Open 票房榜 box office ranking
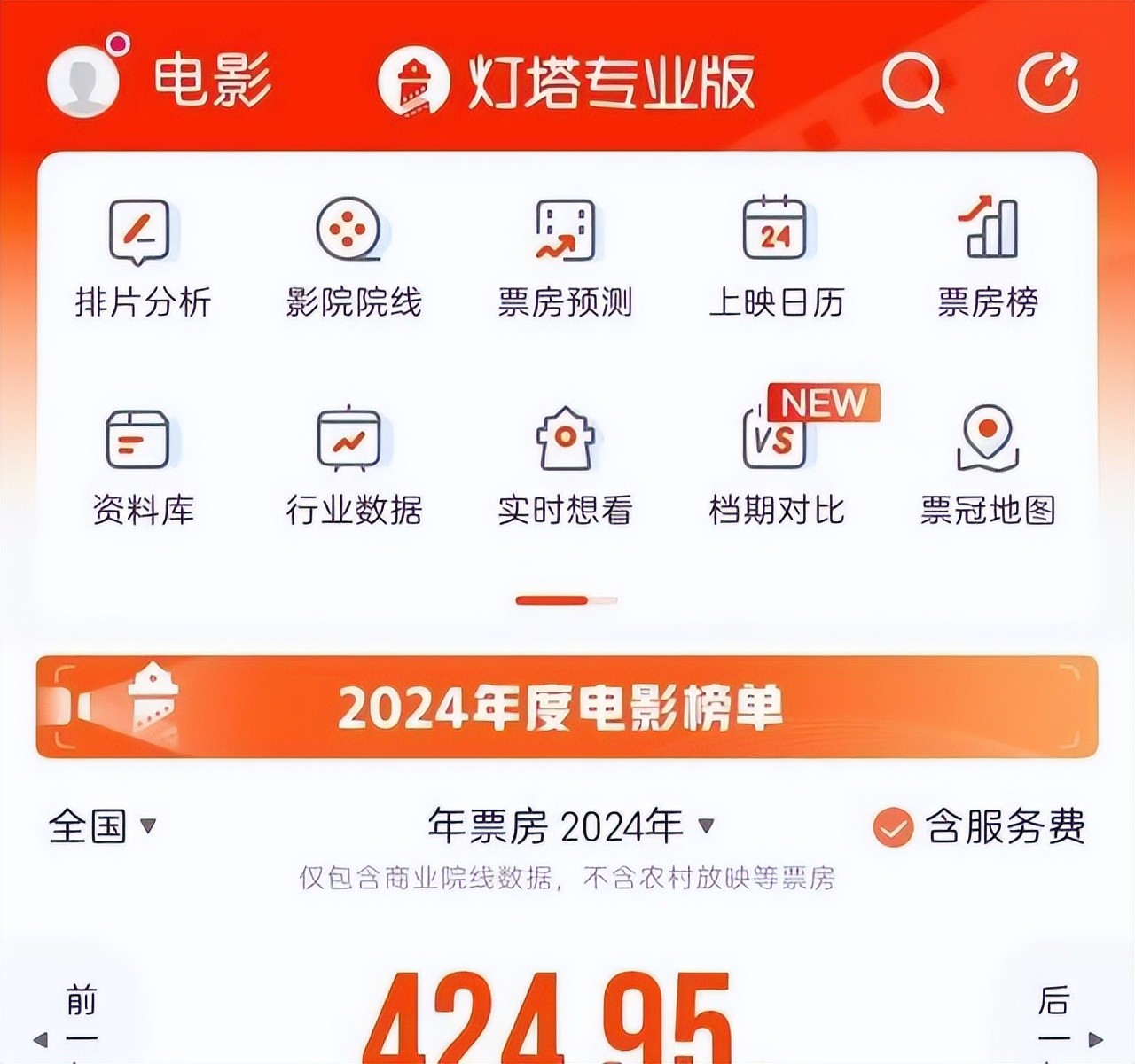Screen dimensions: 1135x1064 pyautogui.click(x=988, y=257)
